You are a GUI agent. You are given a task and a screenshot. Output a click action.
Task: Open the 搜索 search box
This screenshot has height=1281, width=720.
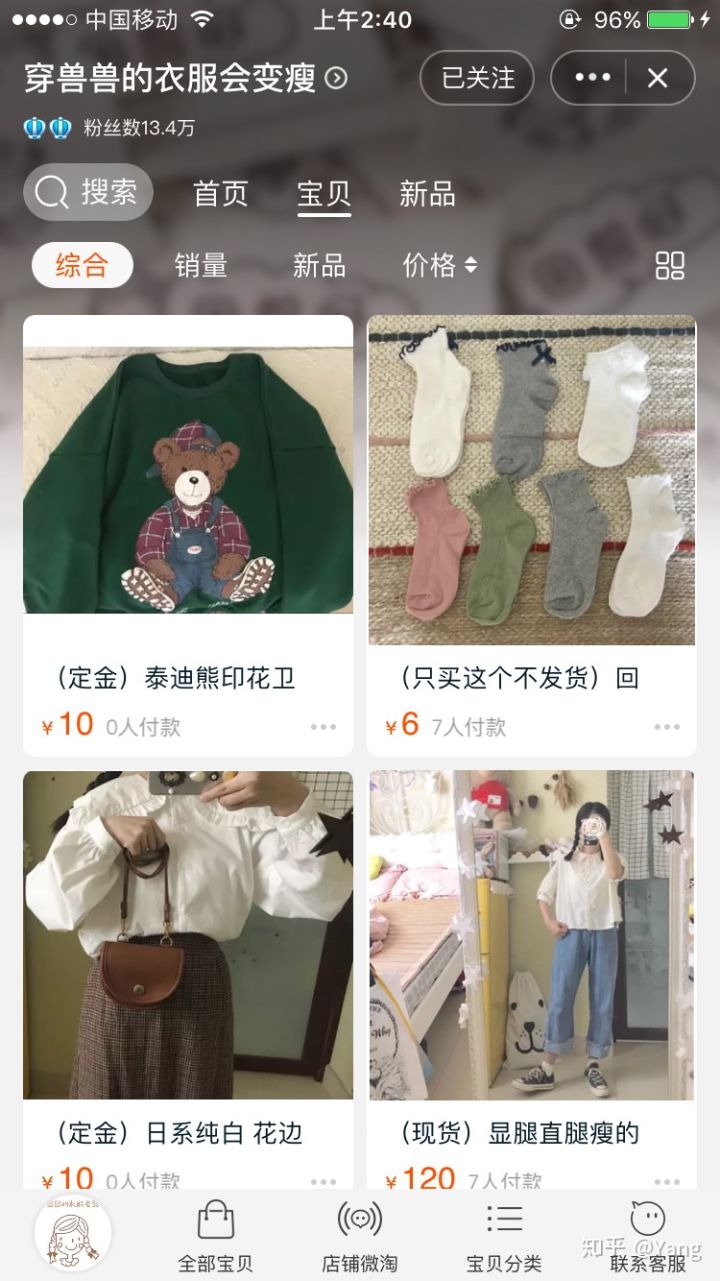click(89, 192)
